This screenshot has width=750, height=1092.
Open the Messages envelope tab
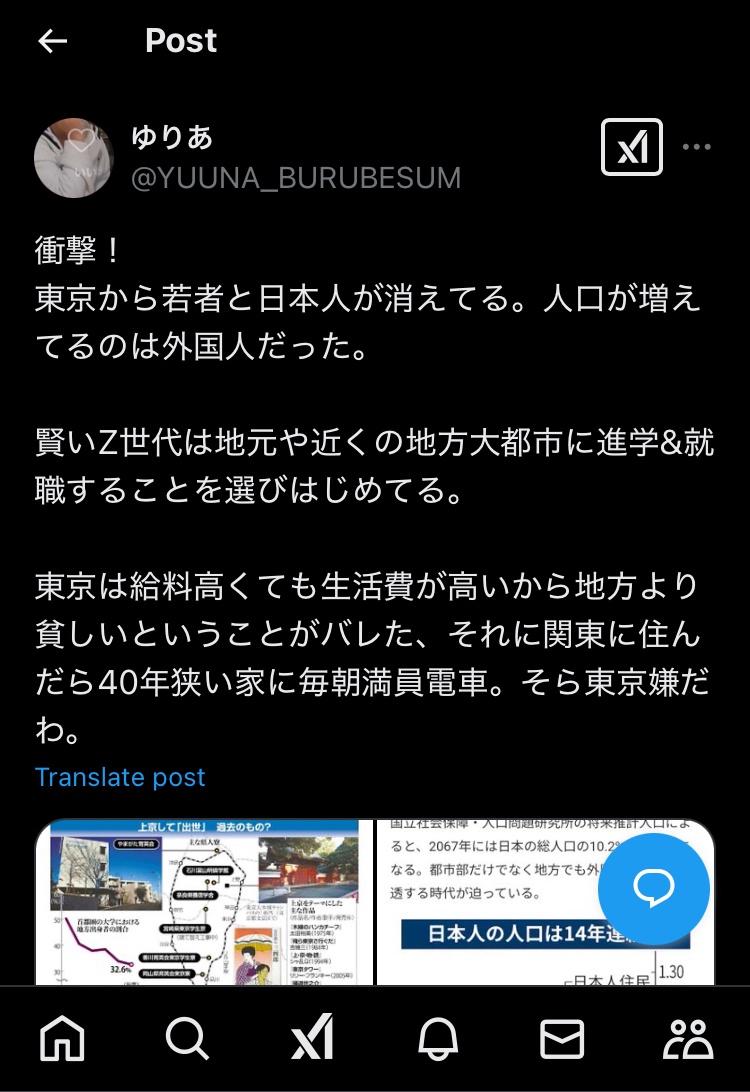[x=562, y=1040]
